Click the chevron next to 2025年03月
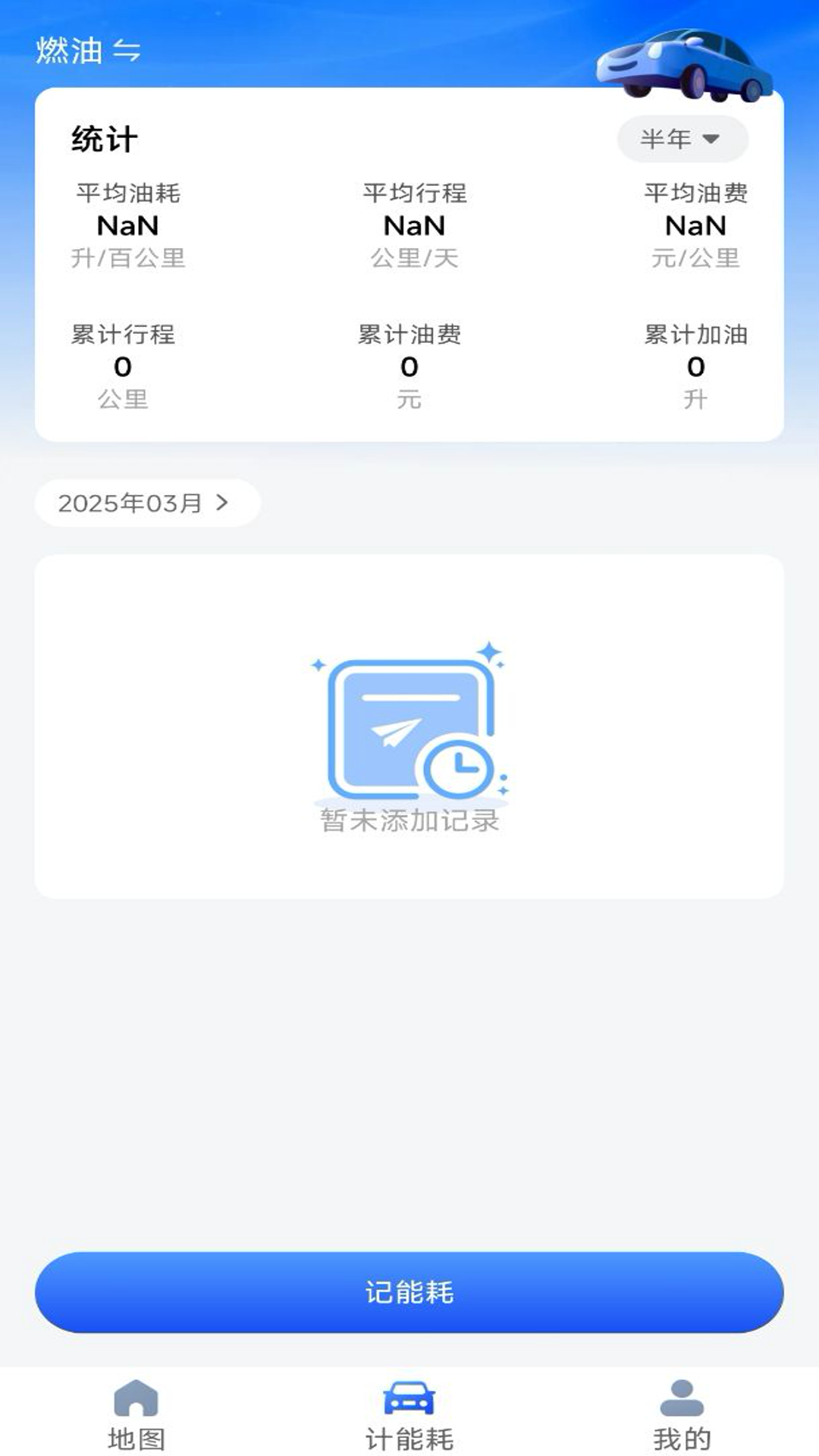The image size is (819, 1456). coord(222,502)
